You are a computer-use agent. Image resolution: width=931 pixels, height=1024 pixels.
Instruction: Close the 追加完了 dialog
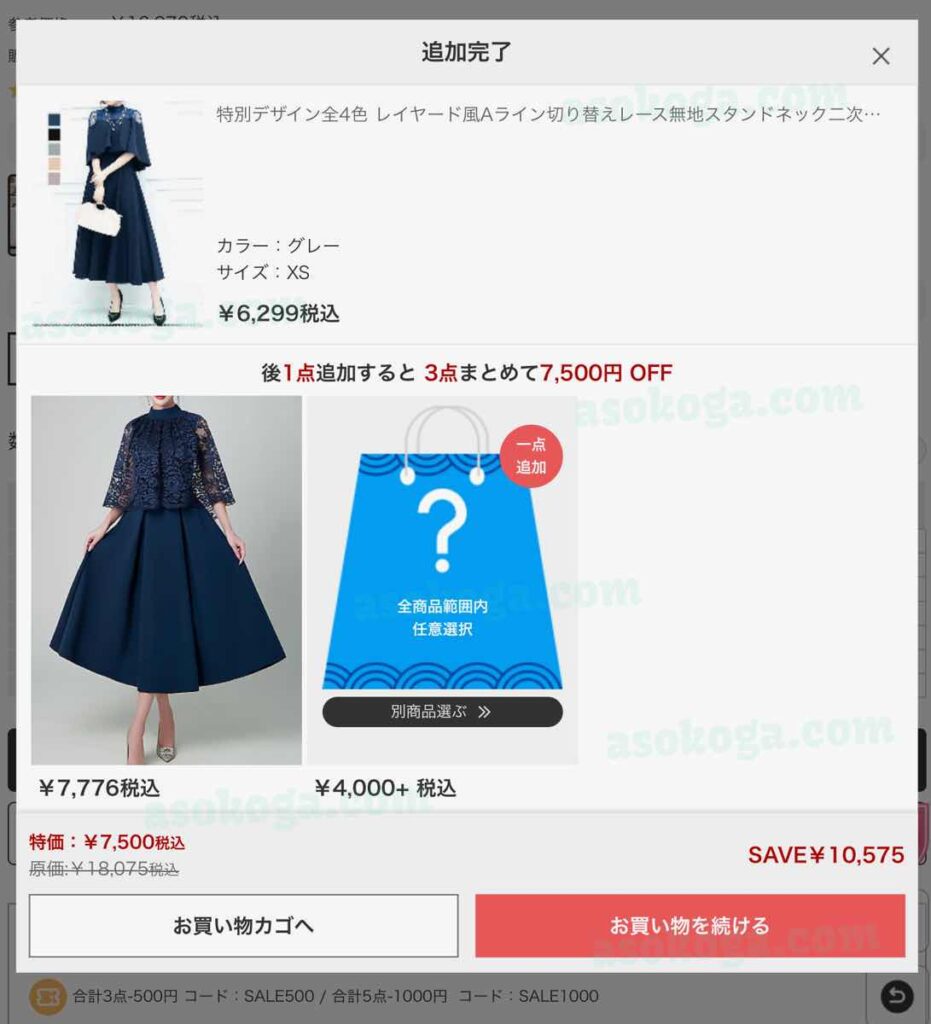(x=880, y=56)
